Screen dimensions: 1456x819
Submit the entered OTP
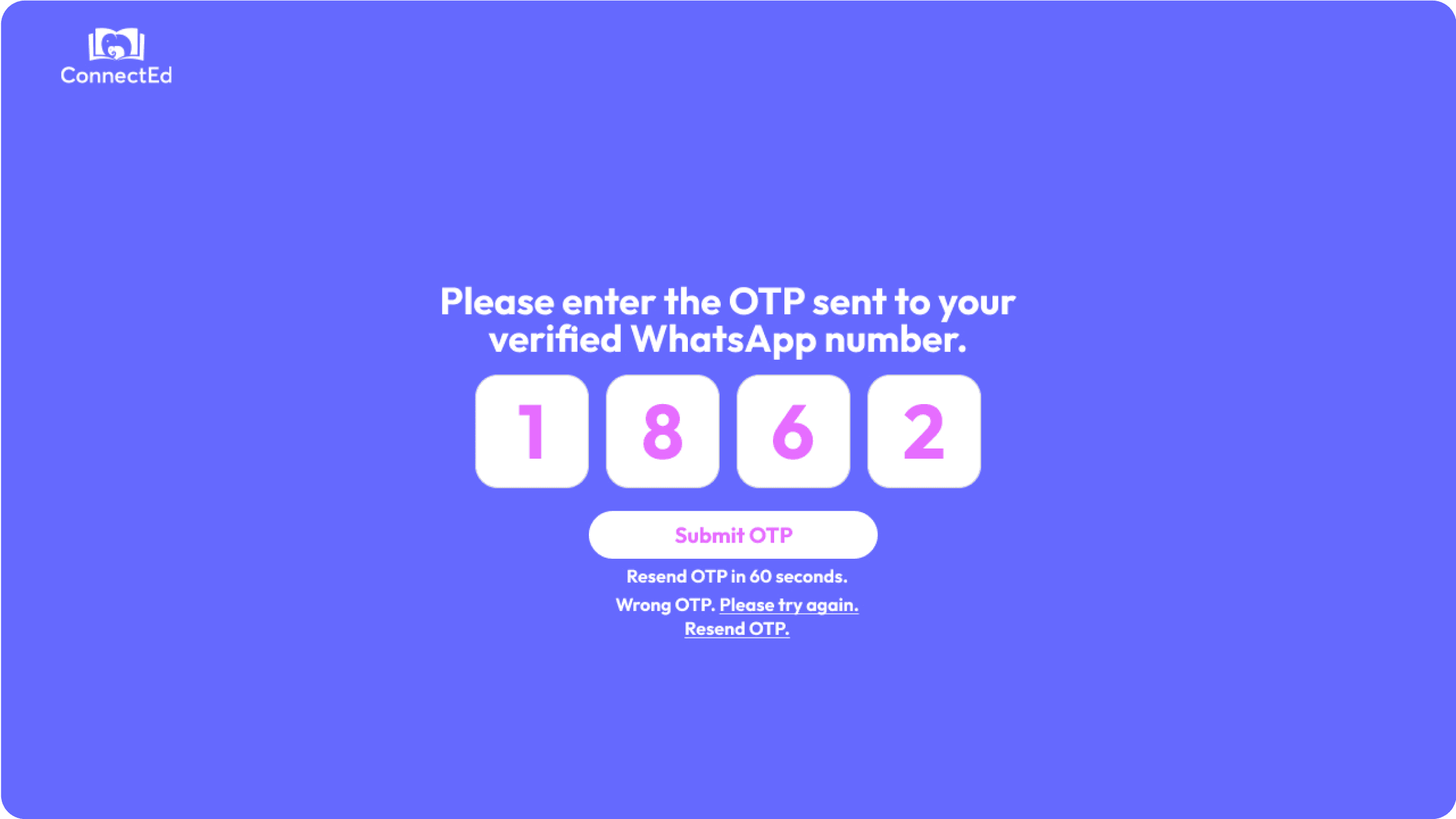pos(733,534)
